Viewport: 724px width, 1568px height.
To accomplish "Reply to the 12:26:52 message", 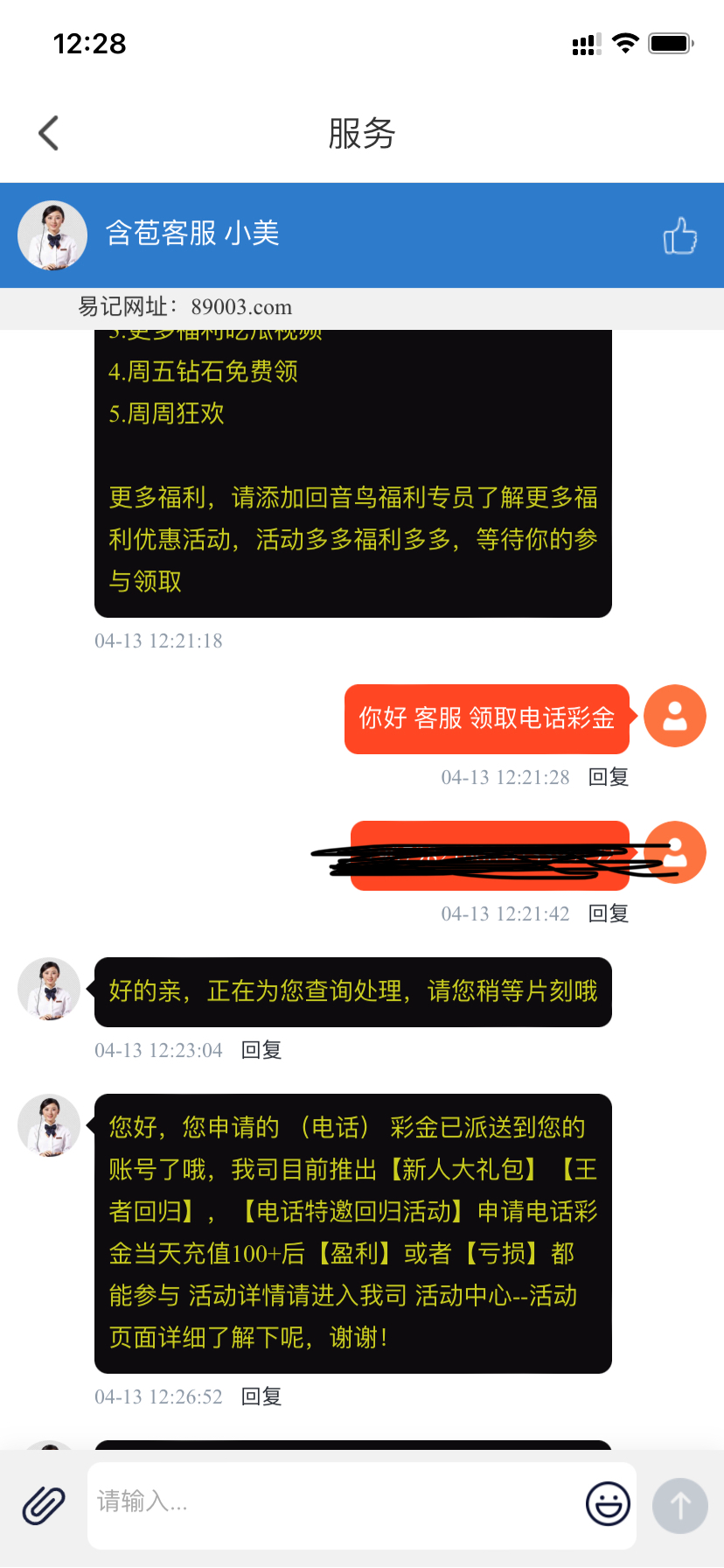I will [261, 1396].
